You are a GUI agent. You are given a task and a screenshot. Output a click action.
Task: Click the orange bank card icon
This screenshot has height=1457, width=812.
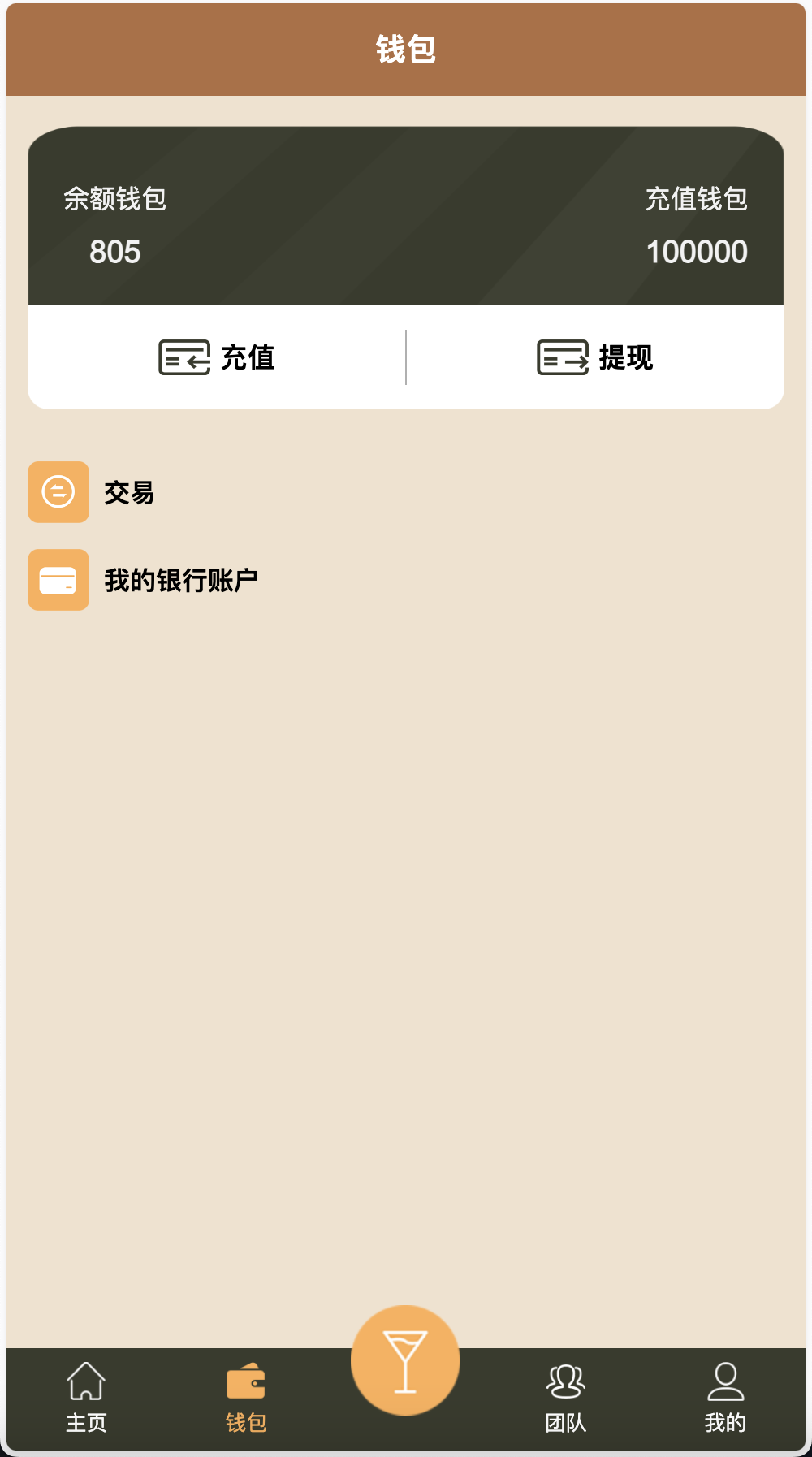58,579
